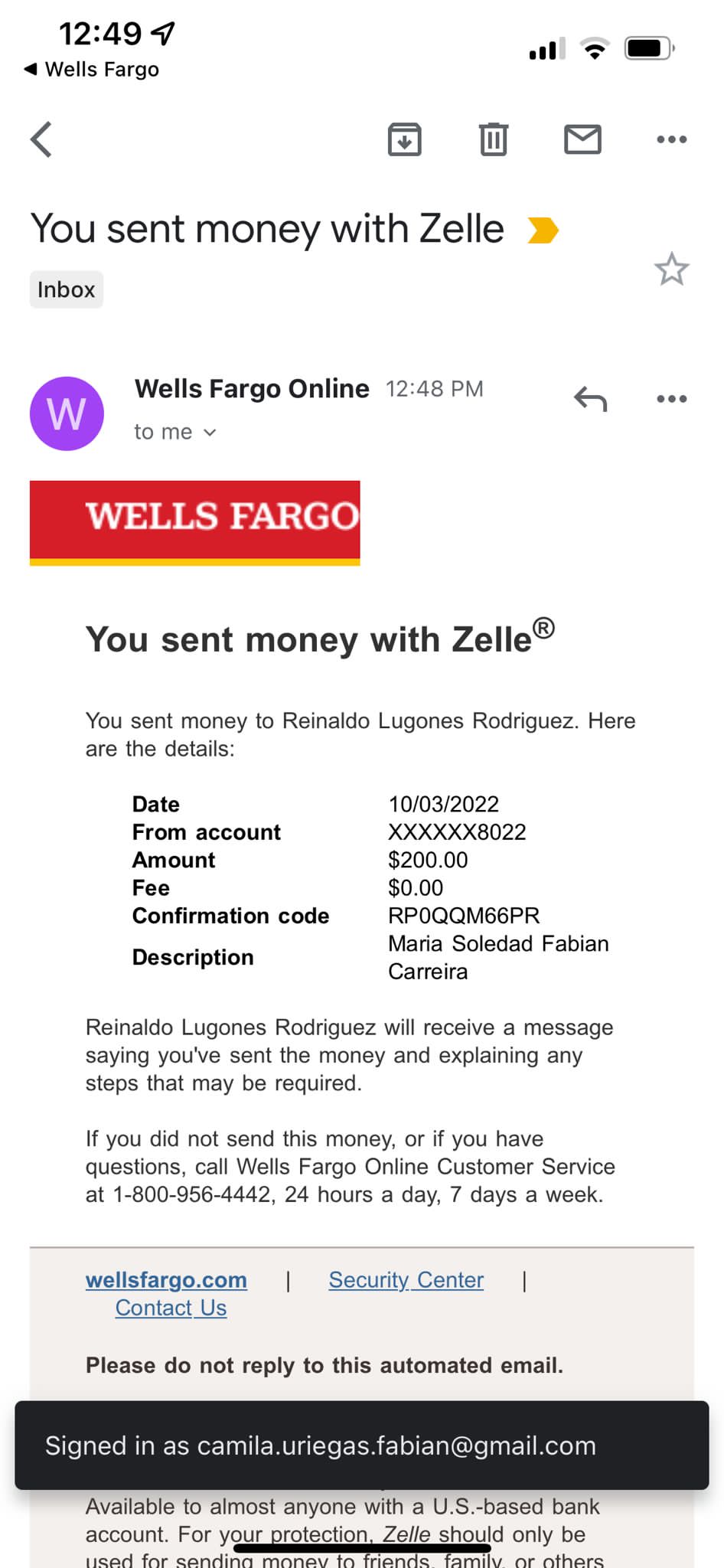Image resolution: width=724 pixels, height=1568 pixels.
Task: Expand the "to me" recipient details
Action: pyautogui.click(x=175, y=432)
